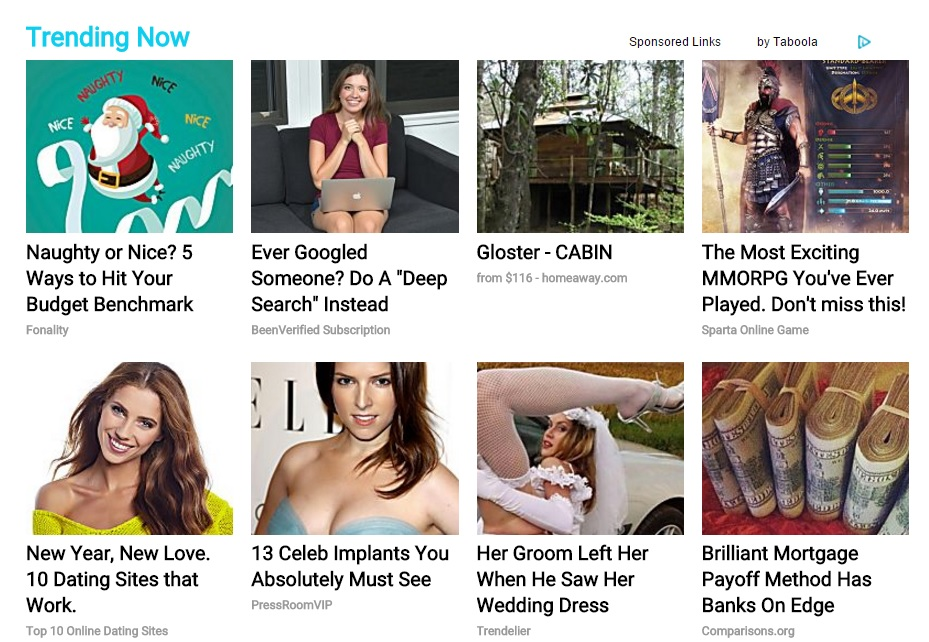Screen dimensions: 929x642
Task: Open 'New Year, New Love' dating sites article
Action: (118, 579)
